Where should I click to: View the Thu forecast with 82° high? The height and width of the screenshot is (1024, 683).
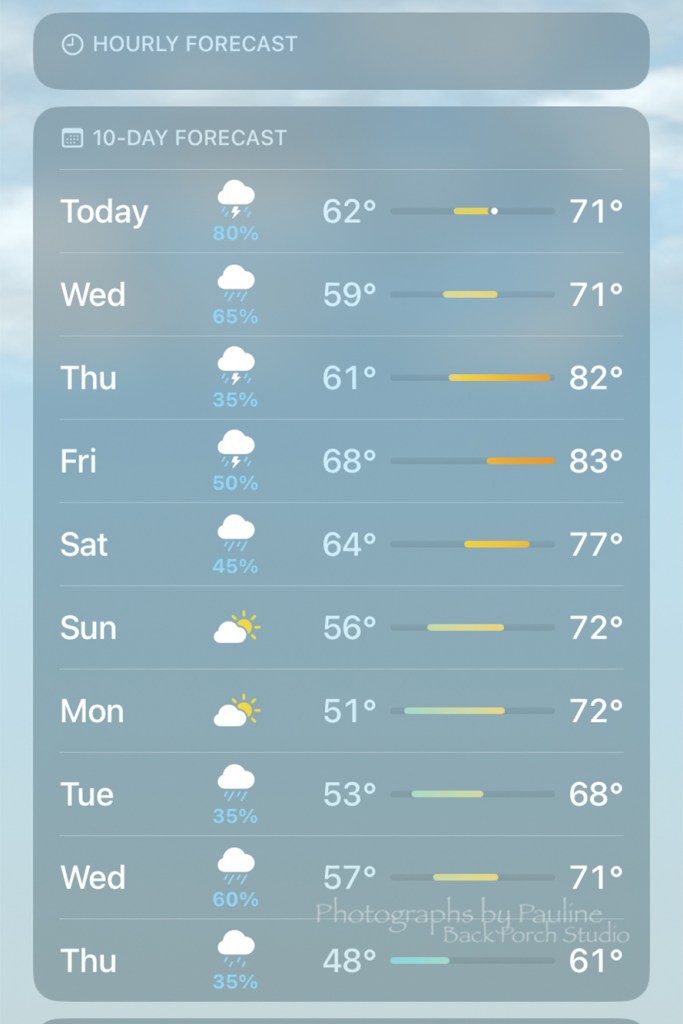click(341, 378)
